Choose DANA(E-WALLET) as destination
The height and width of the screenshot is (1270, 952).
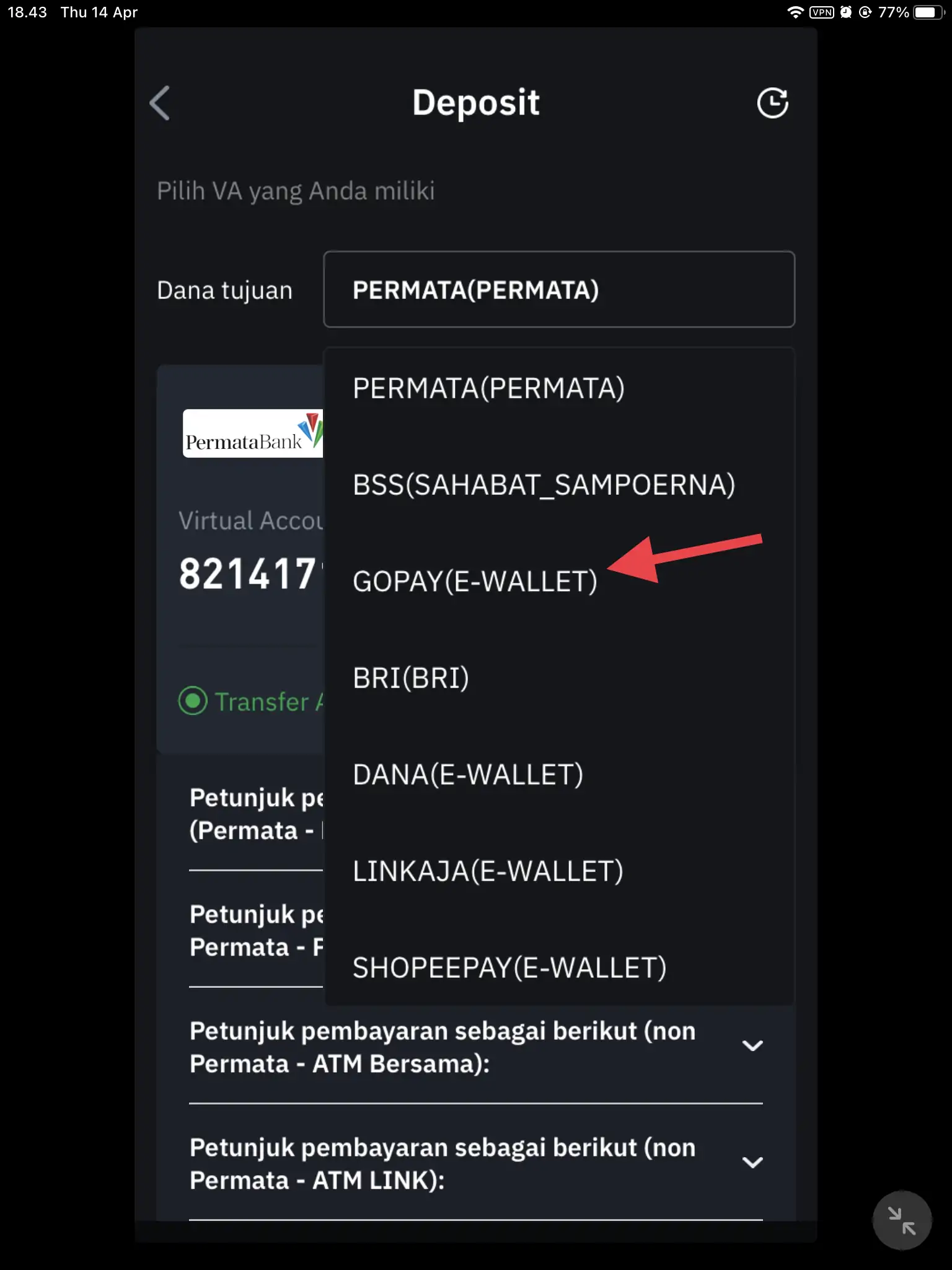coord(468,774)
